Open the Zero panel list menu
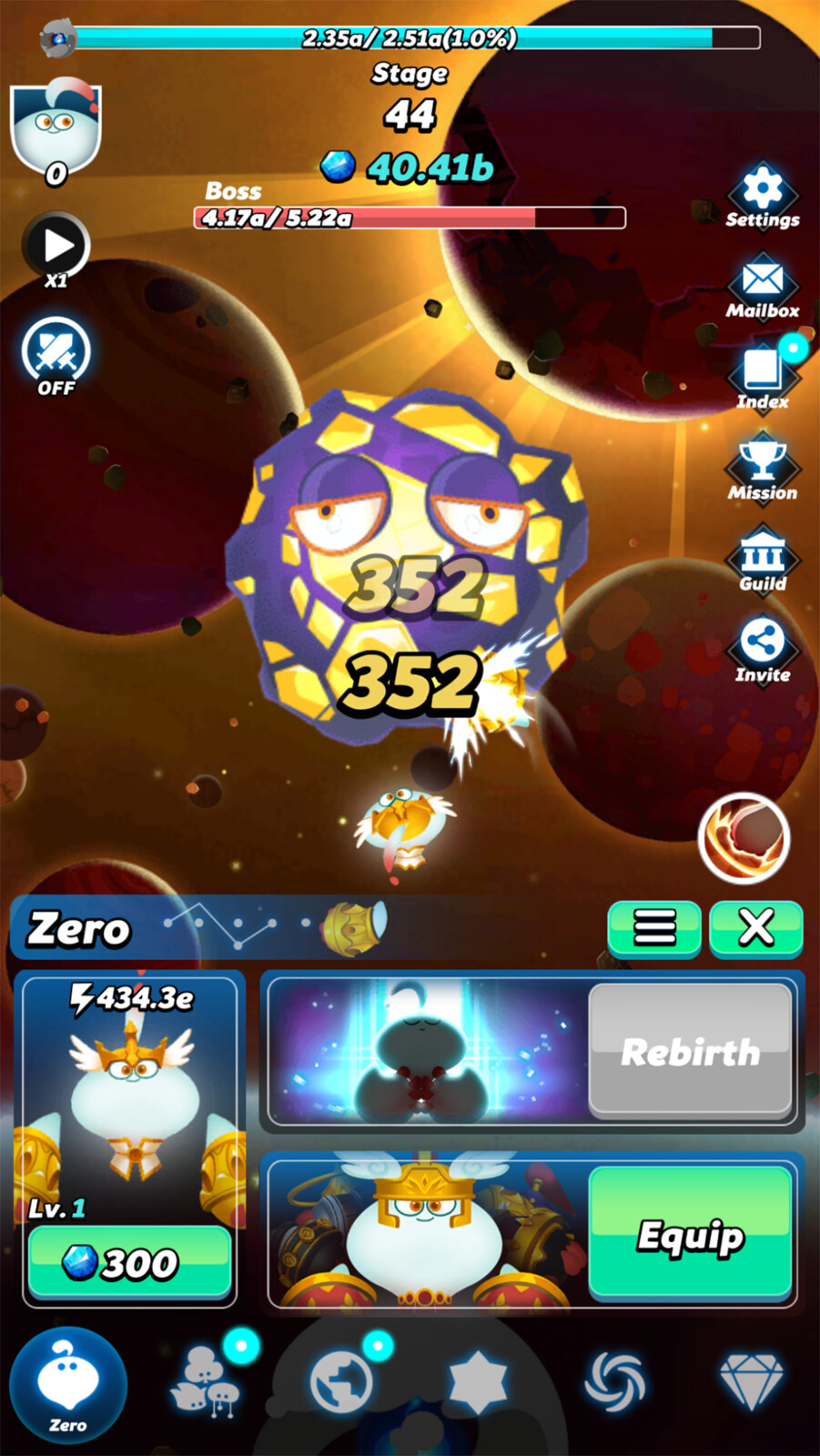The image size is (820, 1456). [x=654, y=929]
